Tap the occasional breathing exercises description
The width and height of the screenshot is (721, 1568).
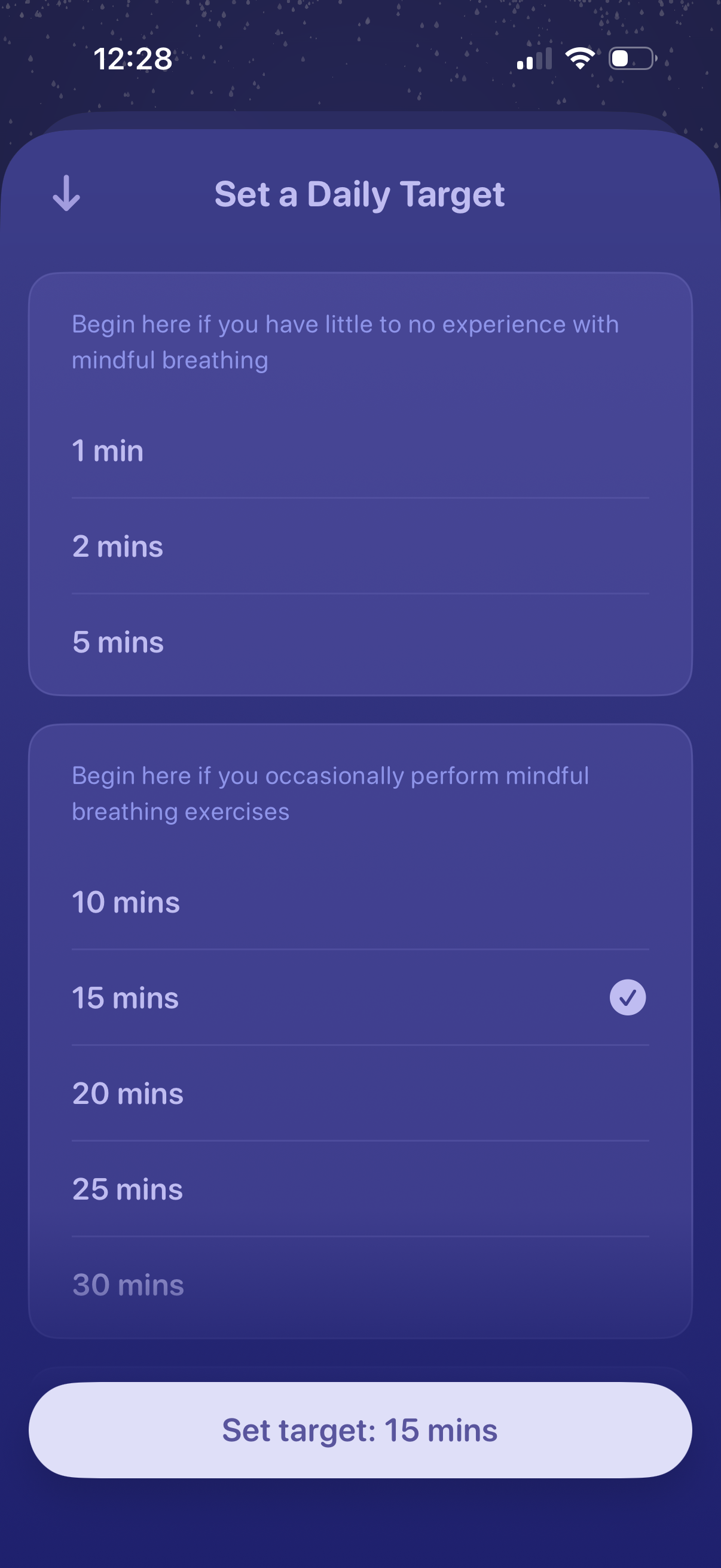click(x=330, y=792)
